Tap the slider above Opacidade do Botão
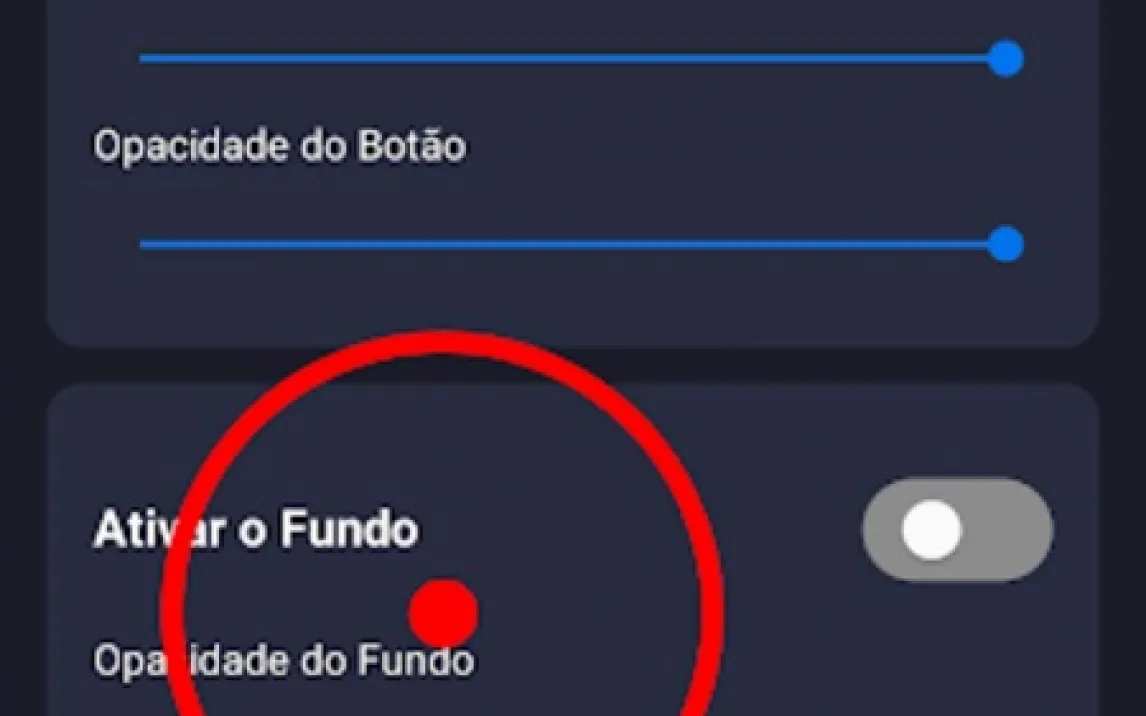Image resolution: width=1146 pixels, height=716 pixels. pyautogui.click(x=570, y=59)
